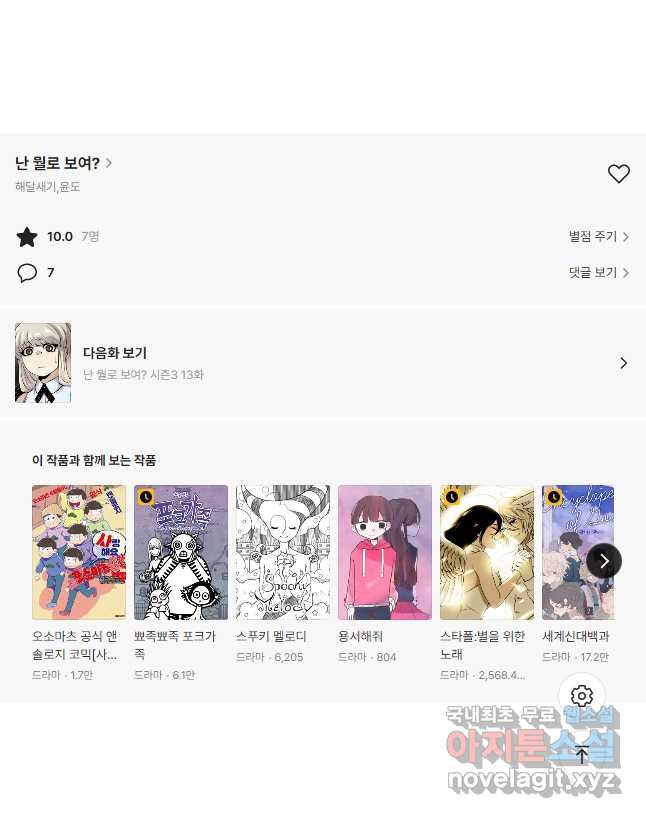Open 별점 주기 to rate this episode
646x818 pixels.
(x=598, y=237)
